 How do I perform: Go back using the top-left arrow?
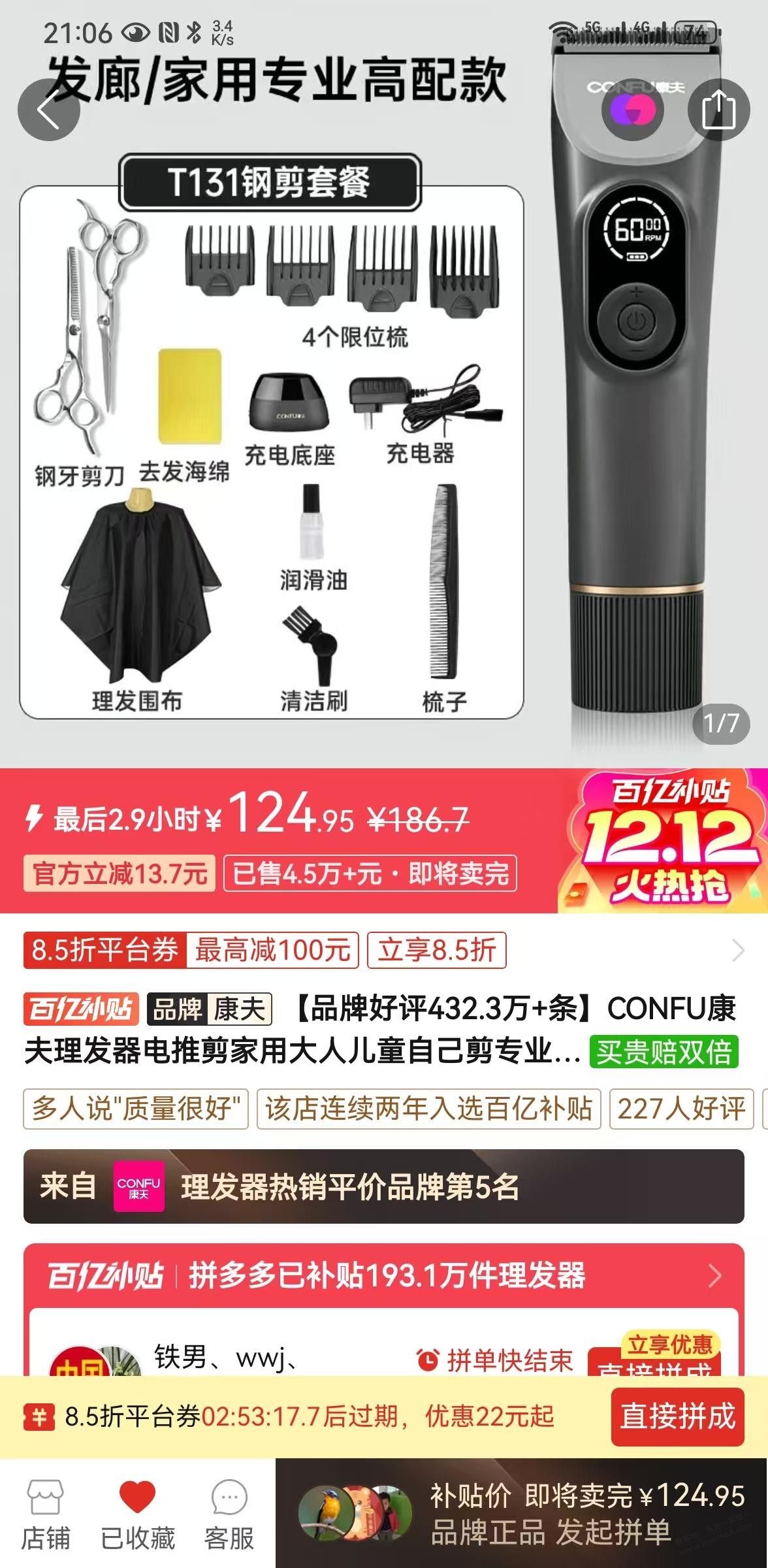click(x=49, y=110)
